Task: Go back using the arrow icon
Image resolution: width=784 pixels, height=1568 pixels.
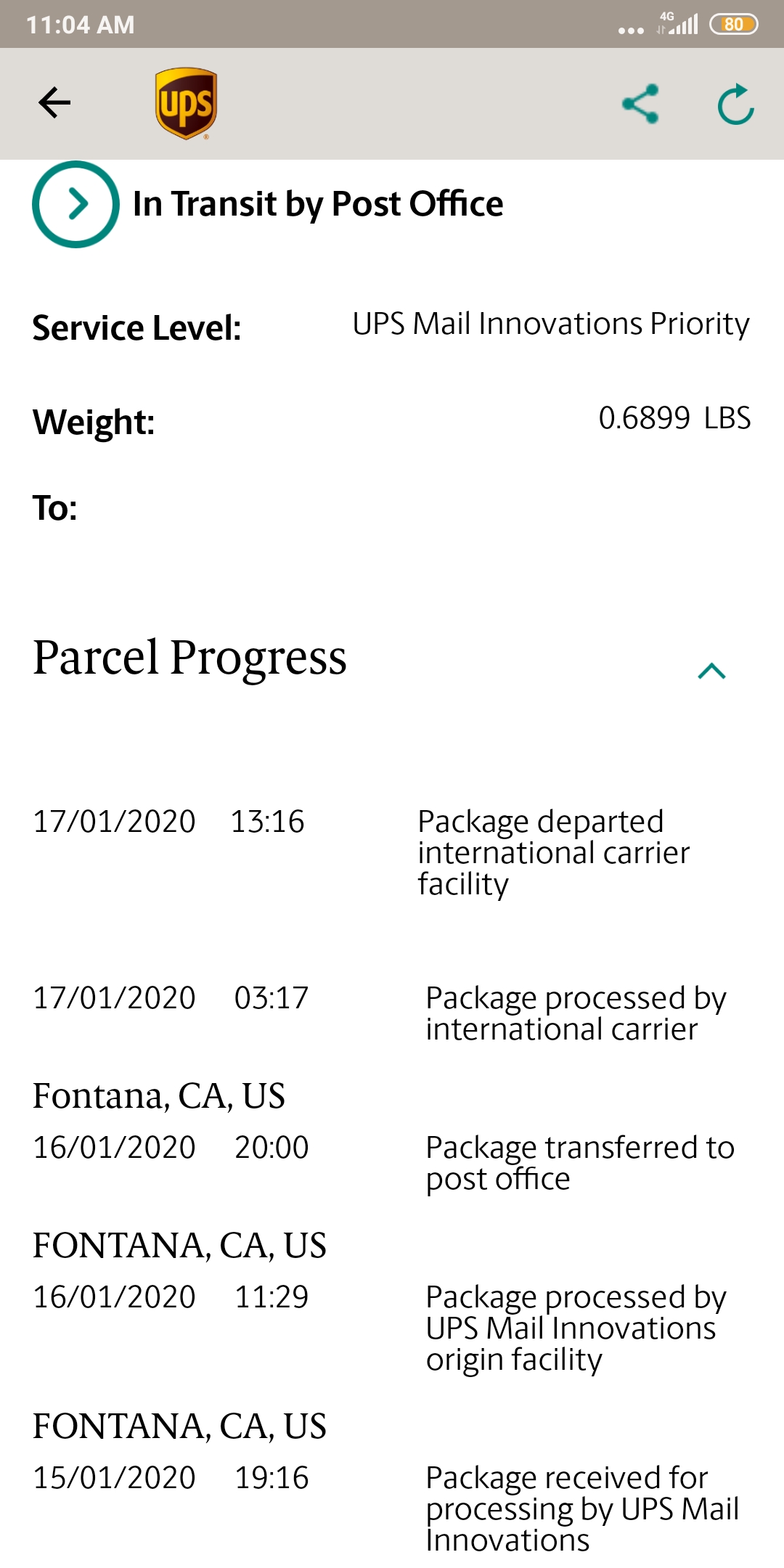Action: [x=54, y=102]
